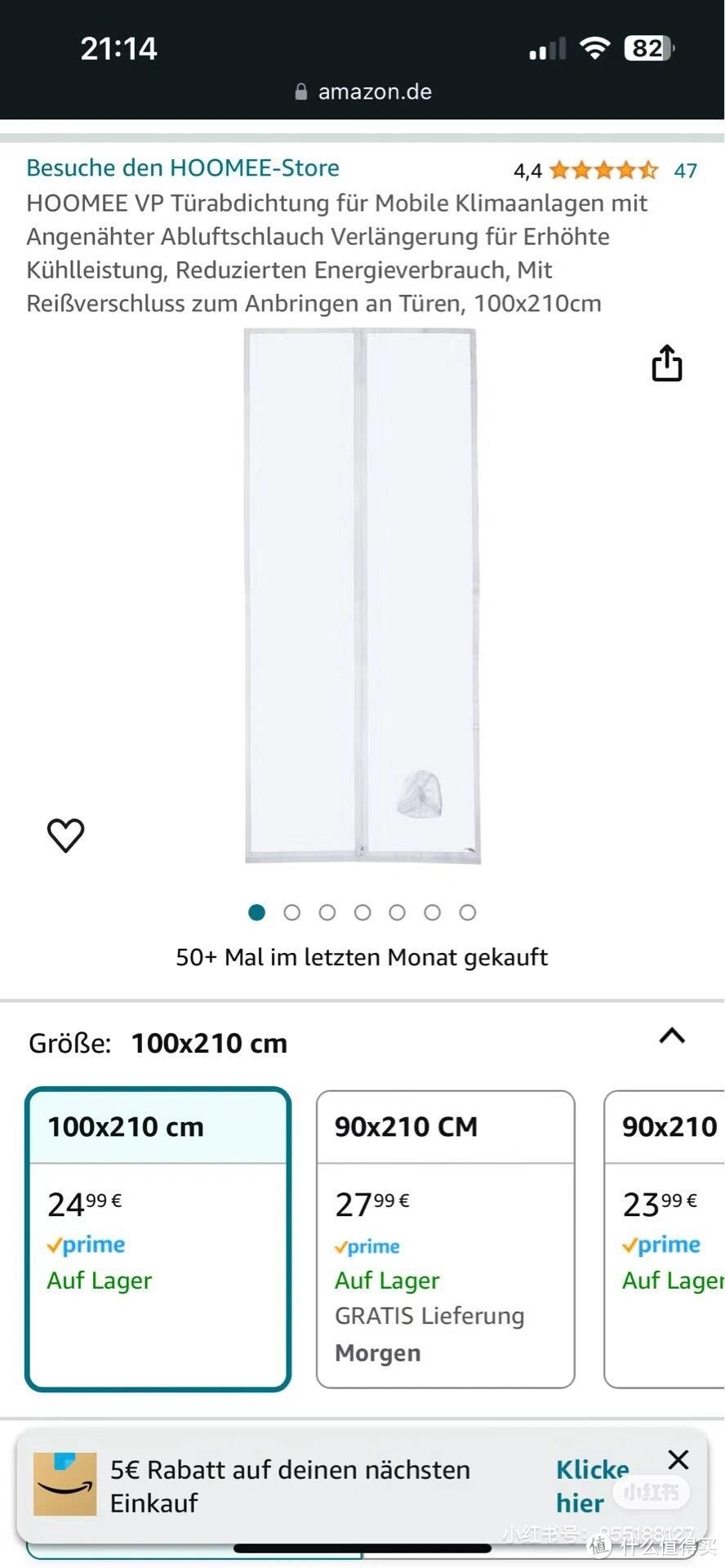Click the star rating icons next to 4,4
The width and height of the screenshot is (725, 1568).
(602, 170)
